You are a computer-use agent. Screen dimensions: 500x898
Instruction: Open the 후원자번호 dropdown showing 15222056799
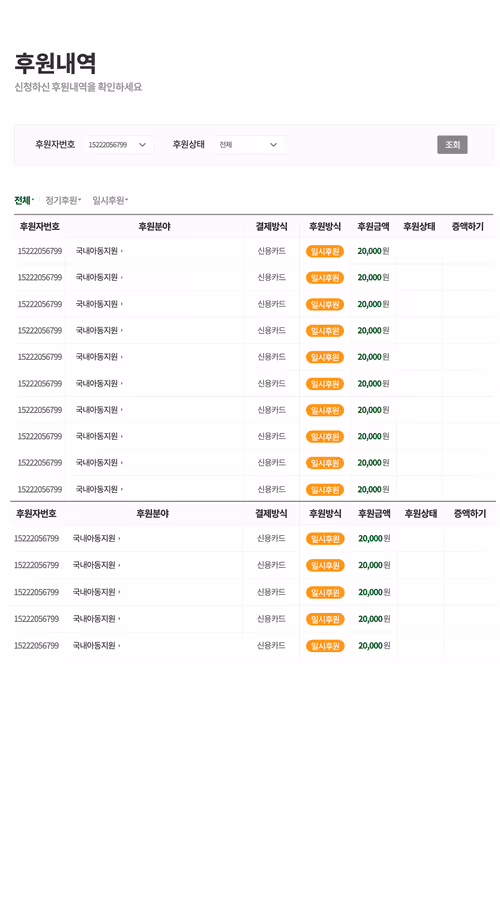119,145
